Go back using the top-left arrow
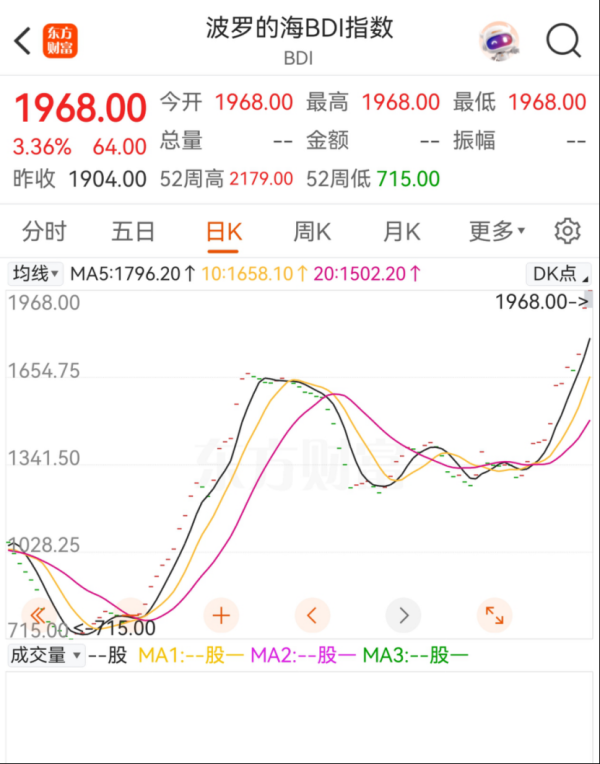This screenshot has height=764, width=600. [22, 41]
